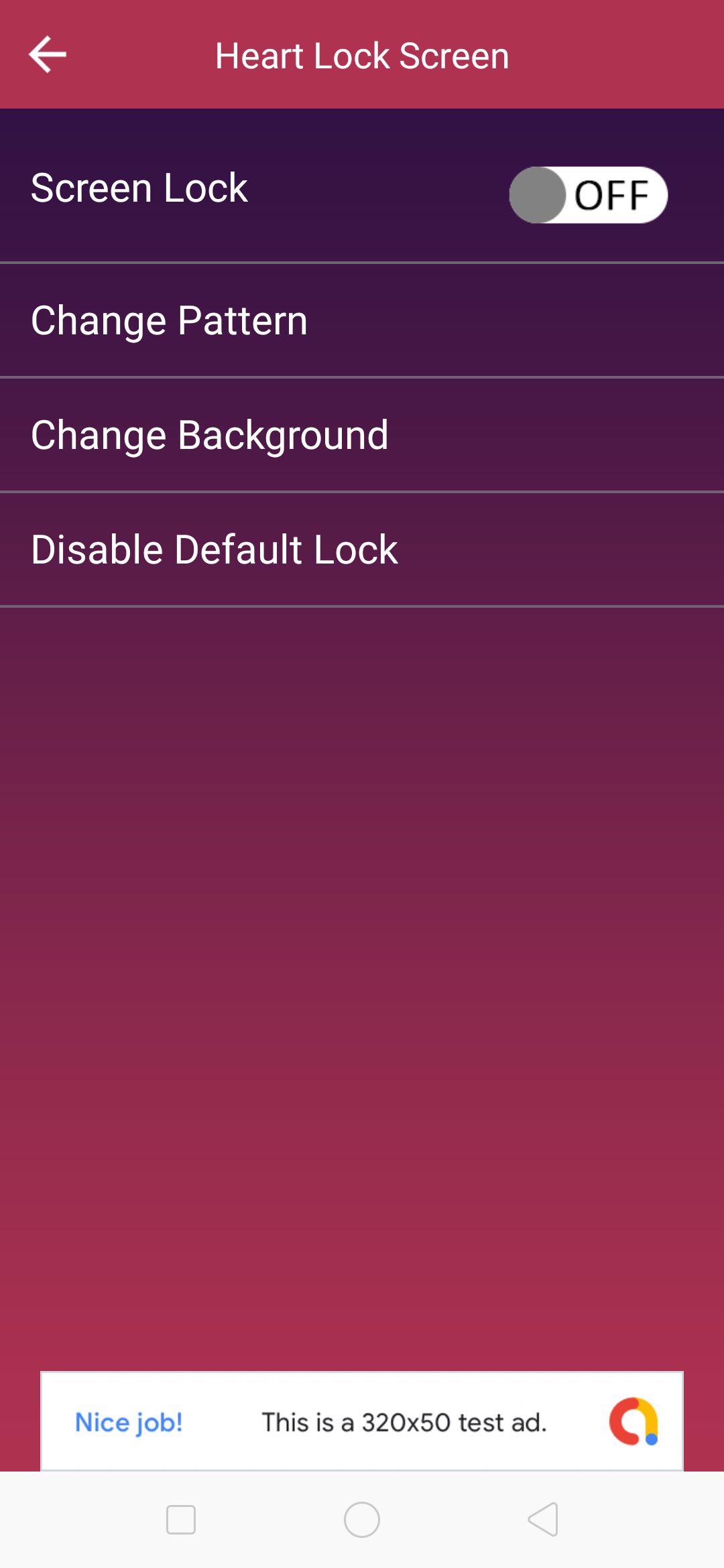Image resolution: width=724 pixels, height=1568 pixels.
Task: Select Disable Default Lock
Action: [x=362, y=549]
